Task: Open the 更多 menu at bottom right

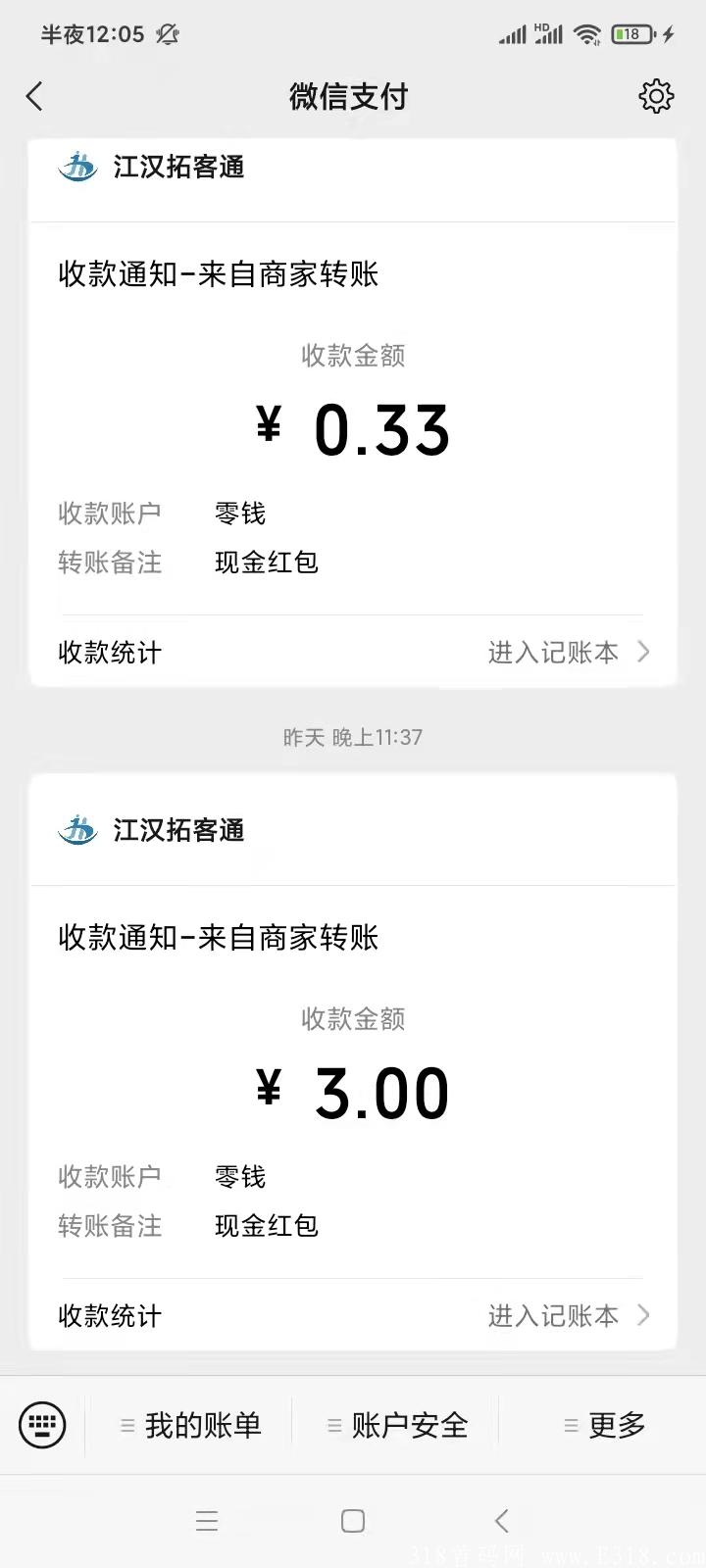Action: tap(617, 1426)
